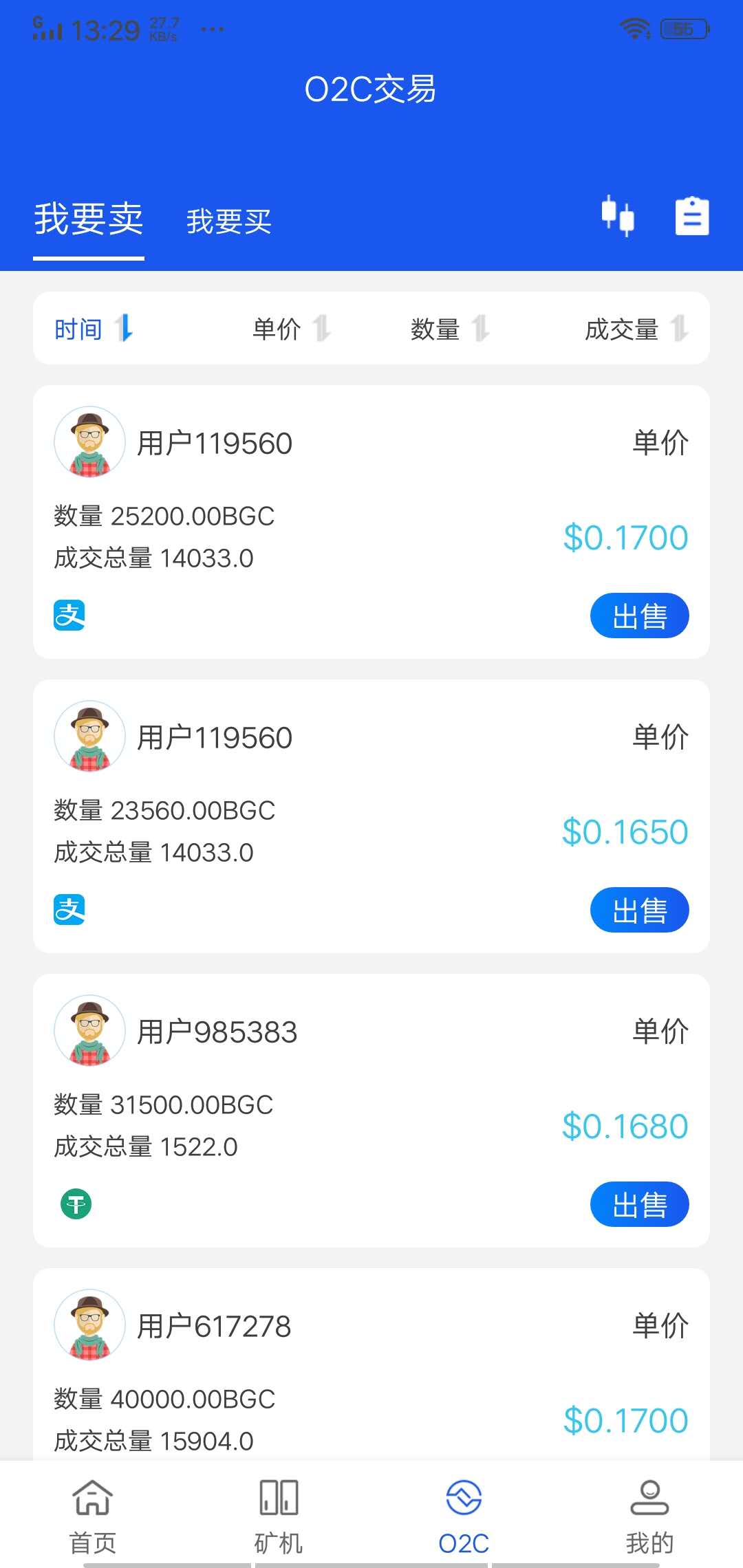The image size is (743, 1568).
Task: Expand the Alipay icon on second listing
Action: [69, 911]
